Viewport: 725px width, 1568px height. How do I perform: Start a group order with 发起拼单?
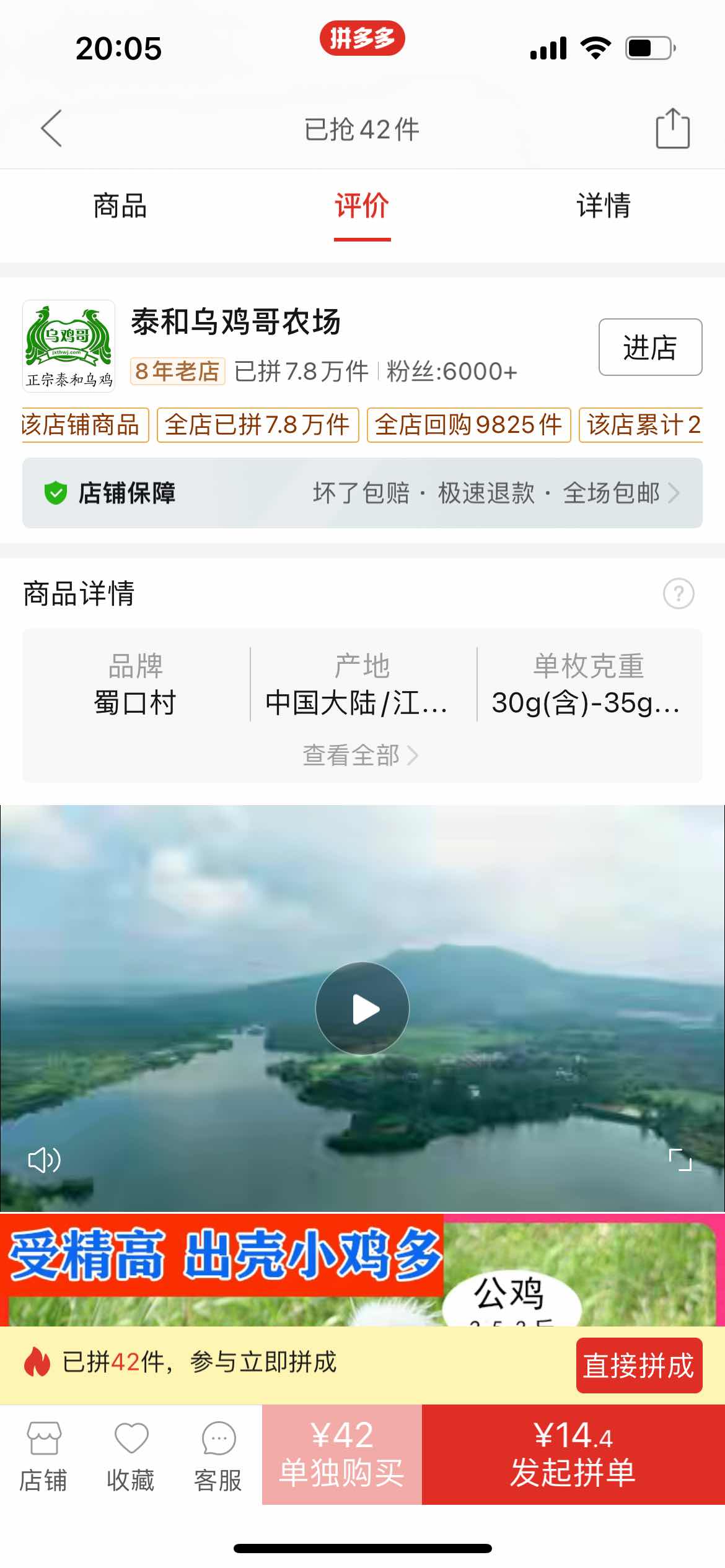click(573, 1454)
